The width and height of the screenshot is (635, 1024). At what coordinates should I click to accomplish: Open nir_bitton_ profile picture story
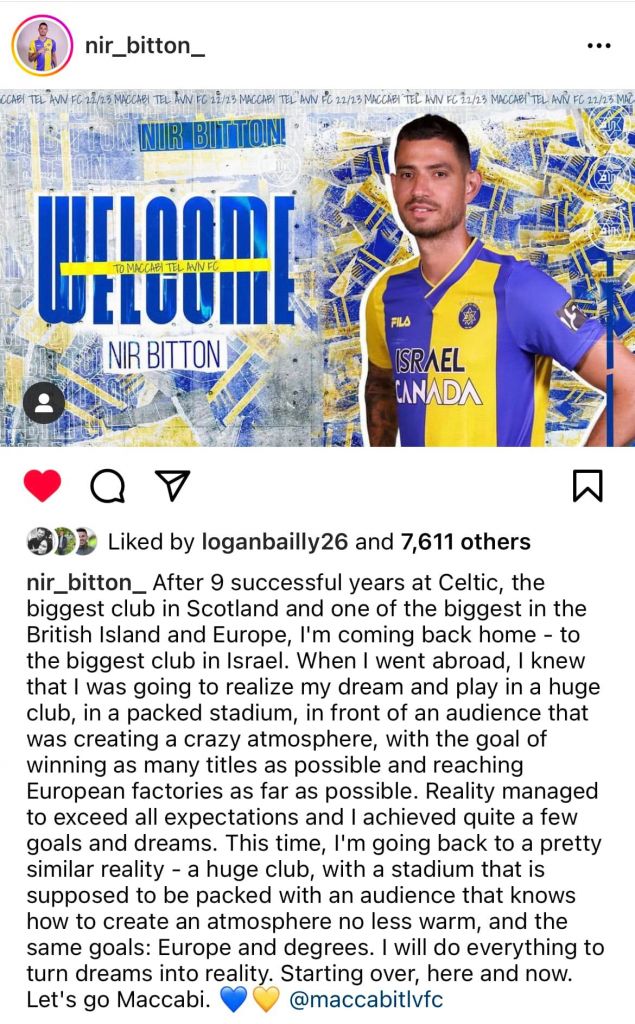pos(42,46)
